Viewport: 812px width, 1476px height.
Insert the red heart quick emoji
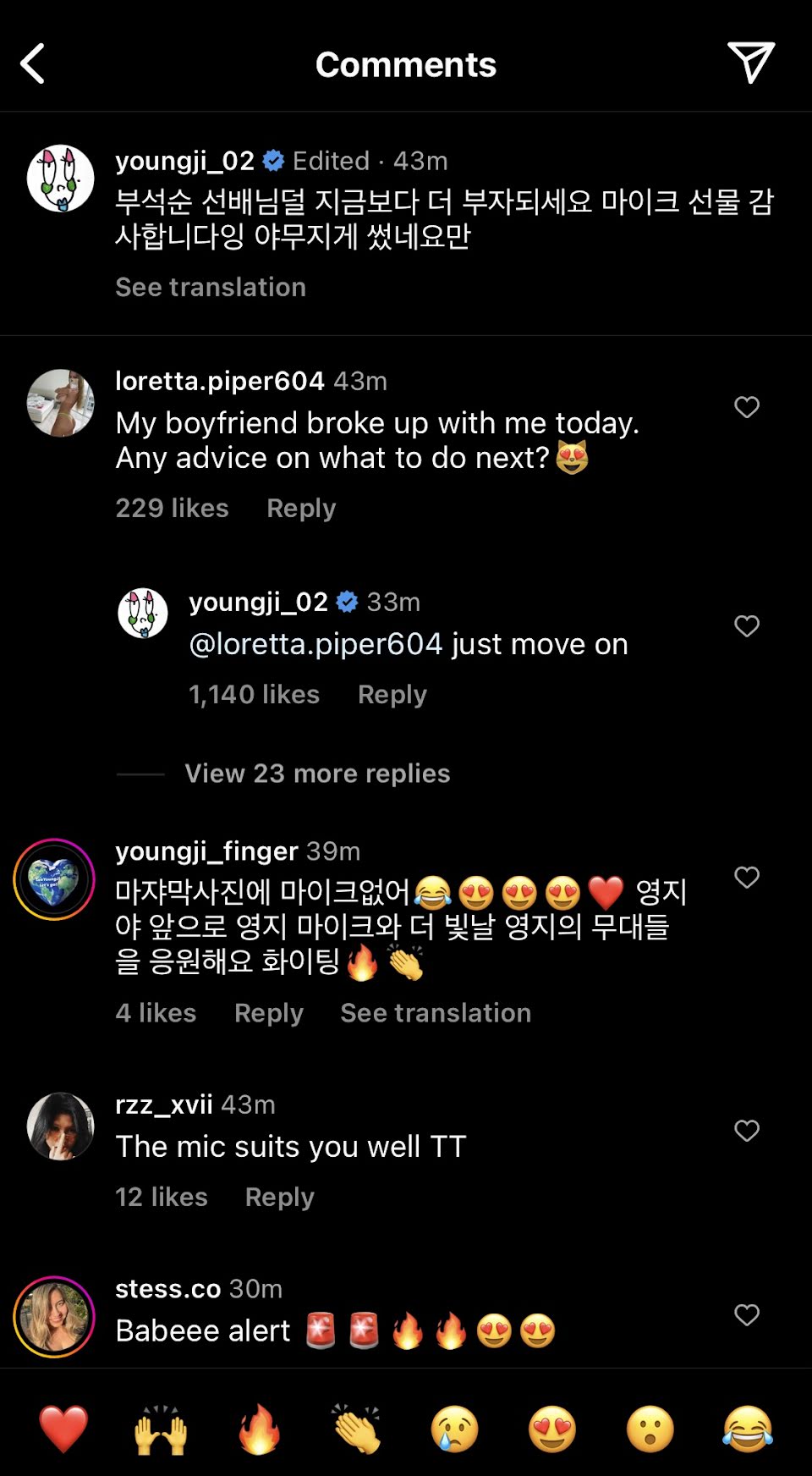click(x=63, y=1429)
